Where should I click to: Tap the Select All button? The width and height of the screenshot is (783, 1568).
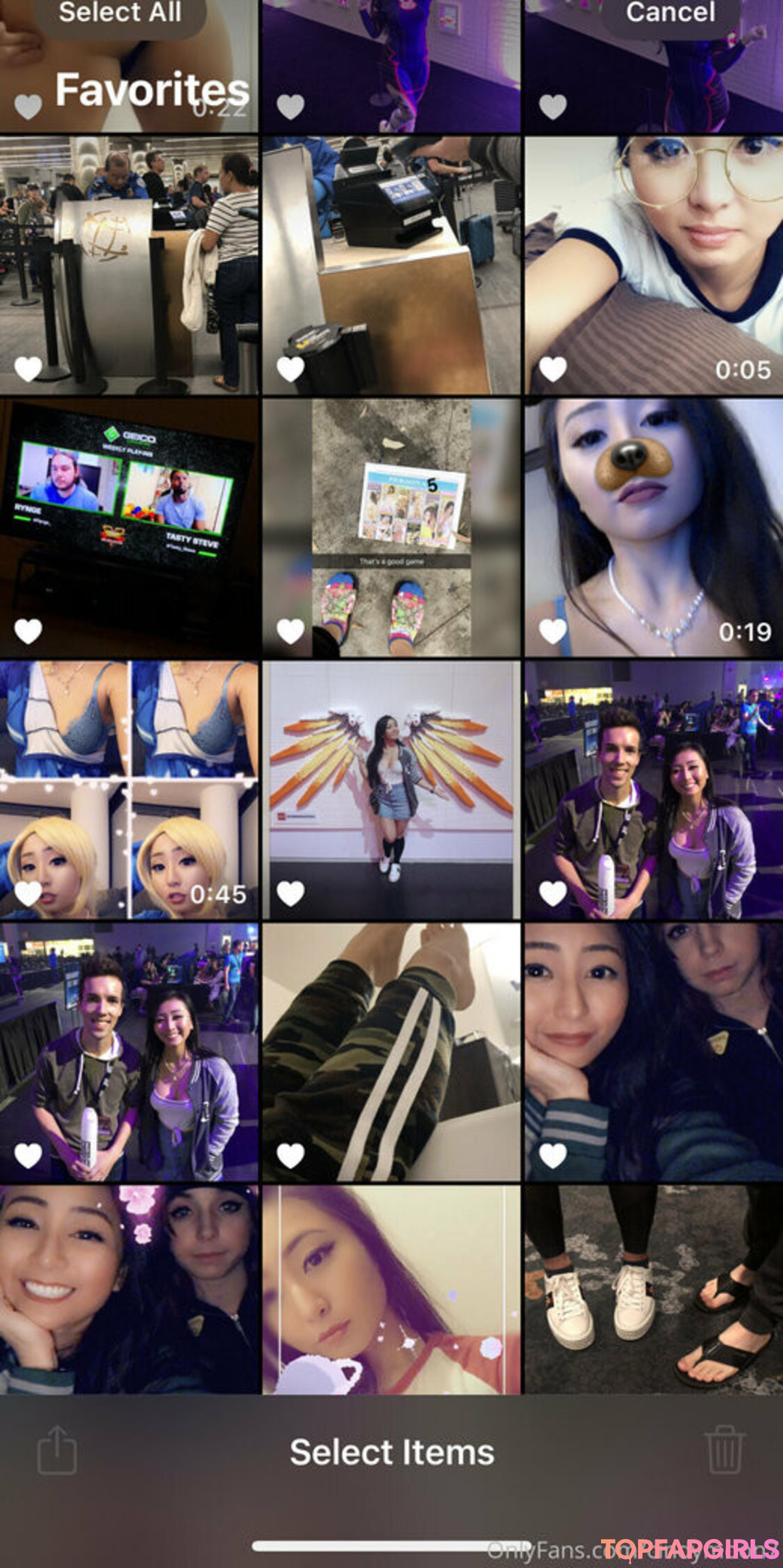[120, 13]
